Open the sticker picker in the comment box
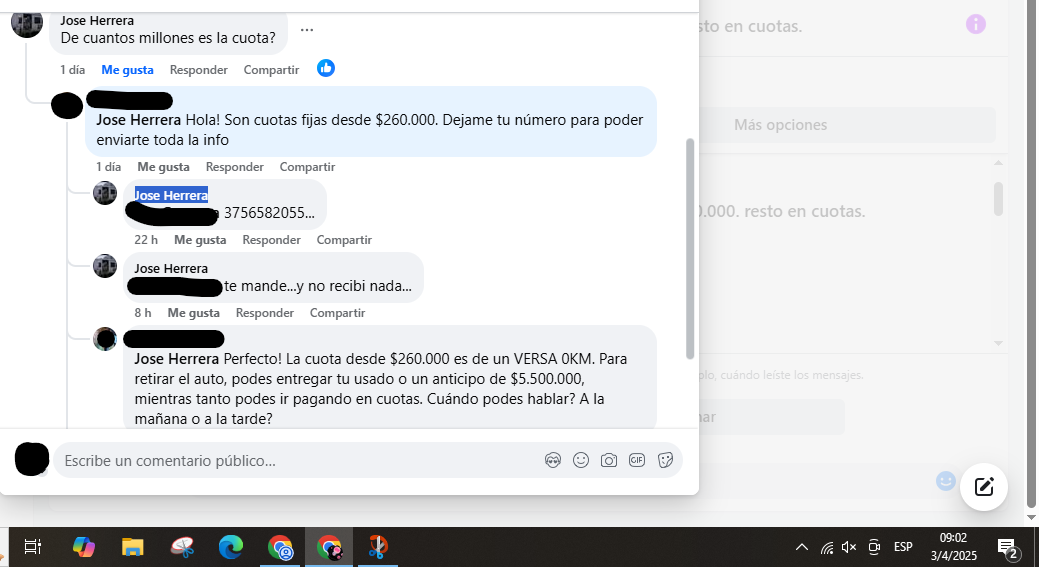Viewport: 1039px width, 567px height. [665, 460]
